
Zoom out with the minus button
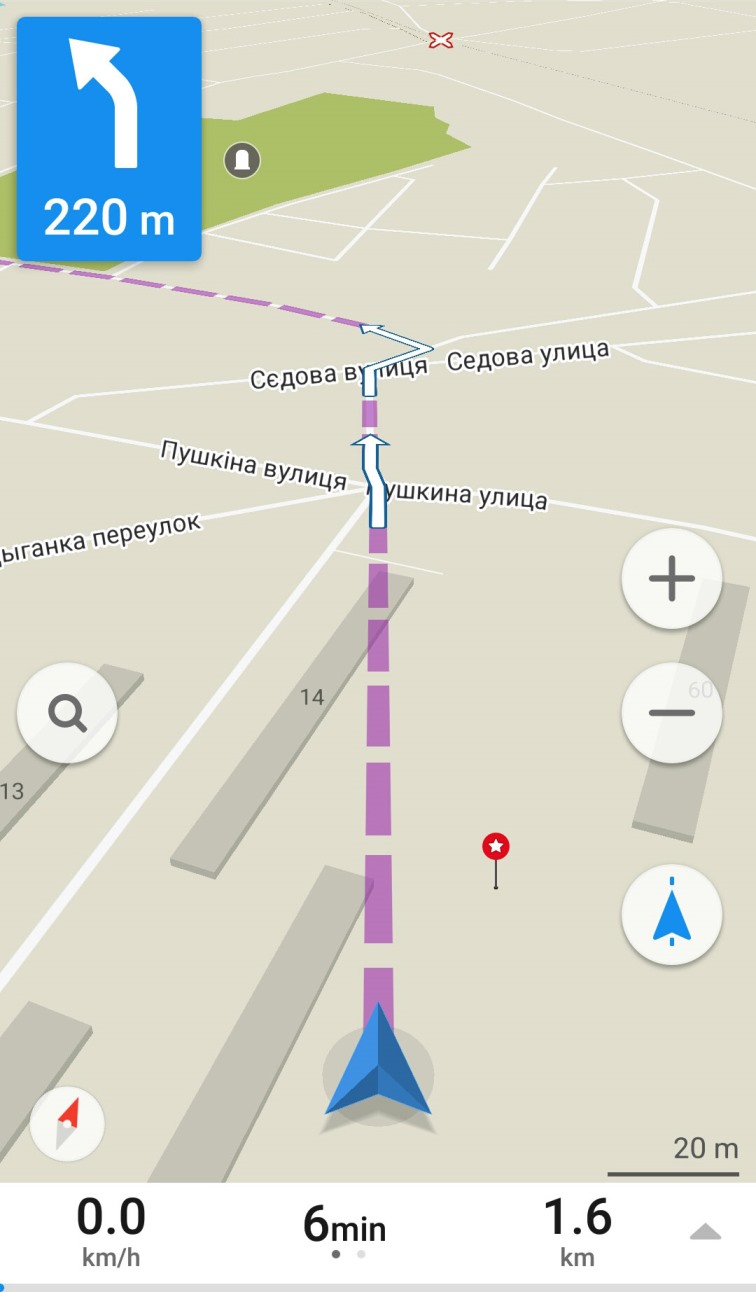click(x=671, y=713)
